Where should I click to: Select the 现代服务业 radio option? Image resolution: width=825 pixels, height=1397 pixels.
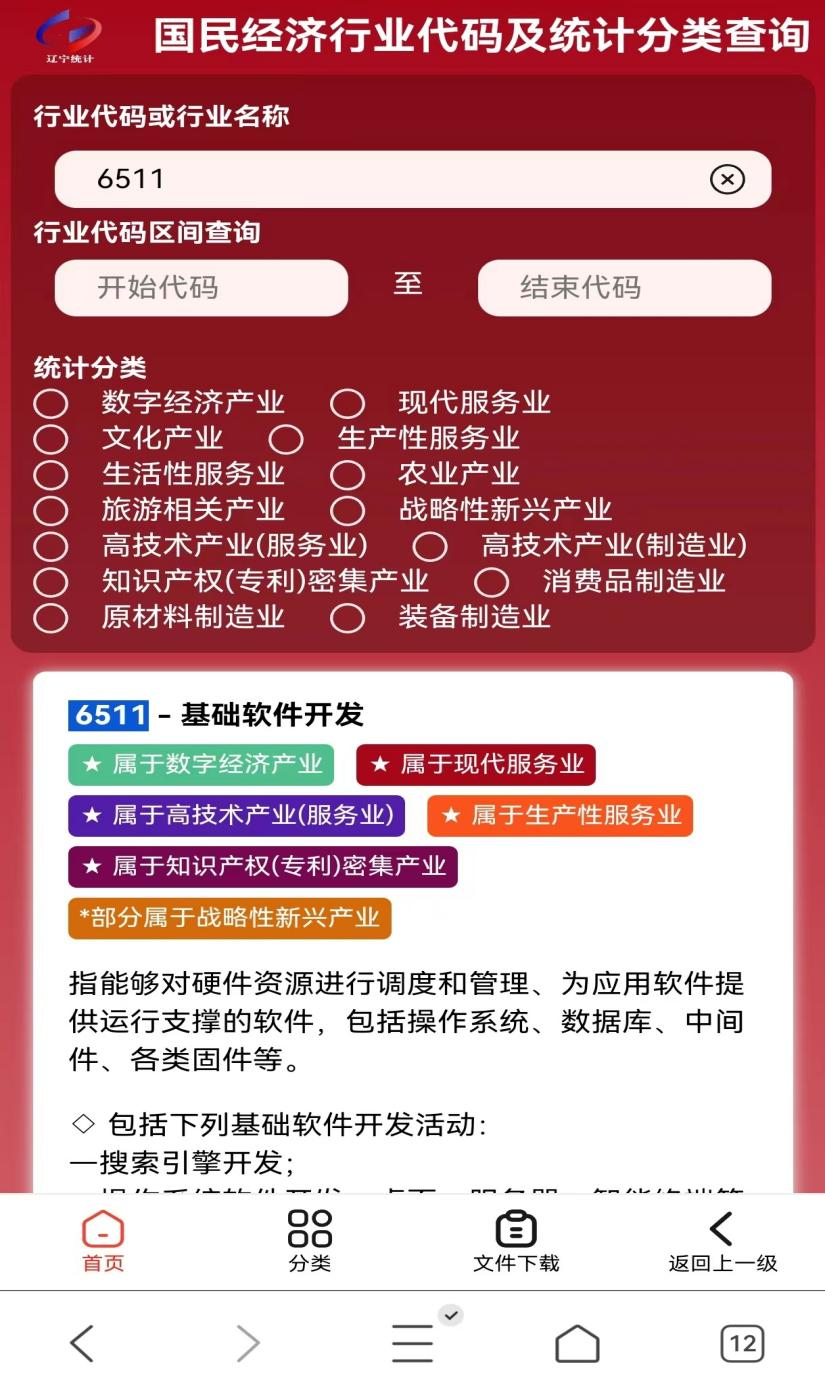(x=347, y=404)
